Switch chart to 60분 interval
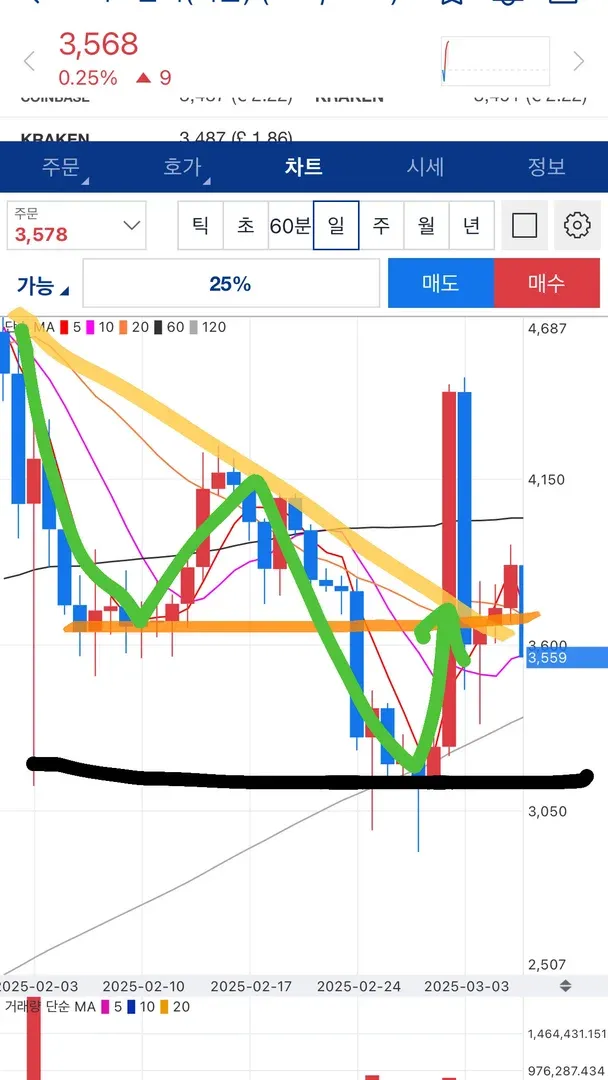The width and height of the screenshot is (608, 1080). coord(290,226)
